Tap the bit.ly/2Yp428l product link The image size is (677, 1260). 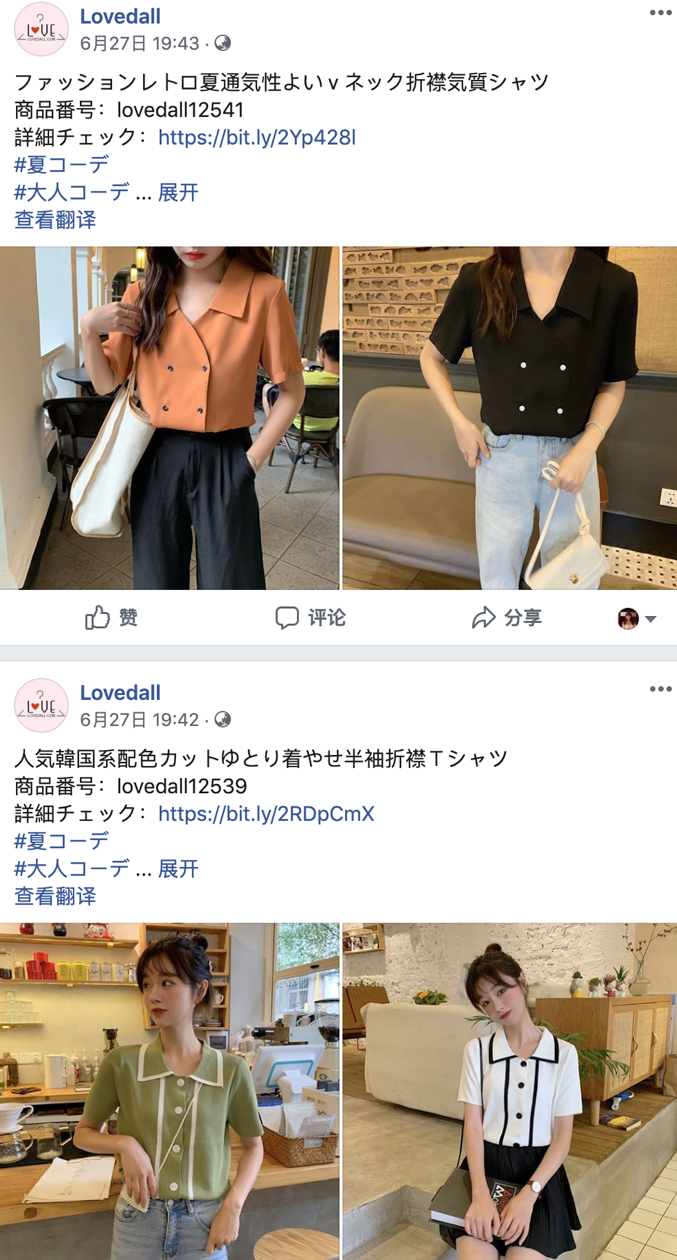point(257,137)
